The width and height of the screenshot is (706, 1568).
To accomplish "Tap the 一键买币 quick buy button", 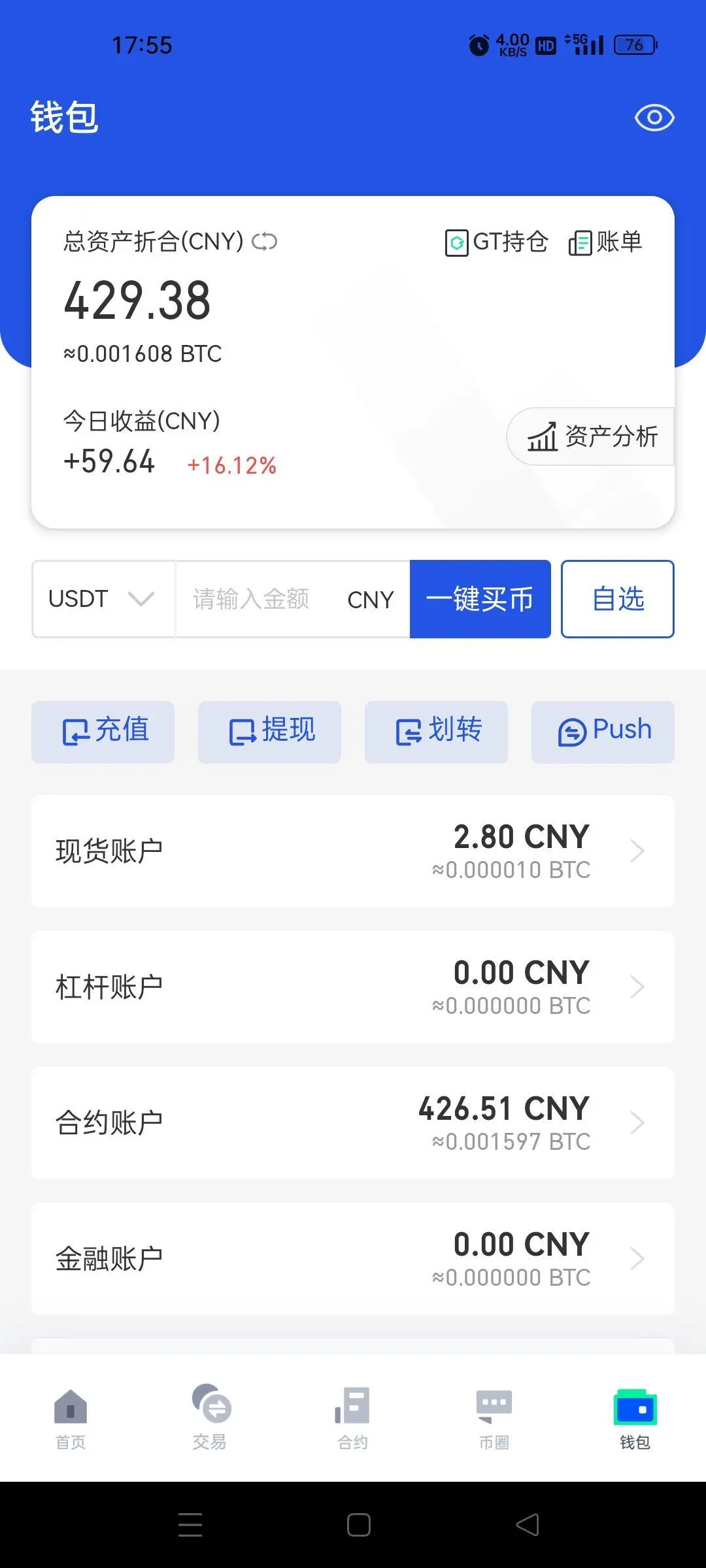I will [x=480, y=598].
